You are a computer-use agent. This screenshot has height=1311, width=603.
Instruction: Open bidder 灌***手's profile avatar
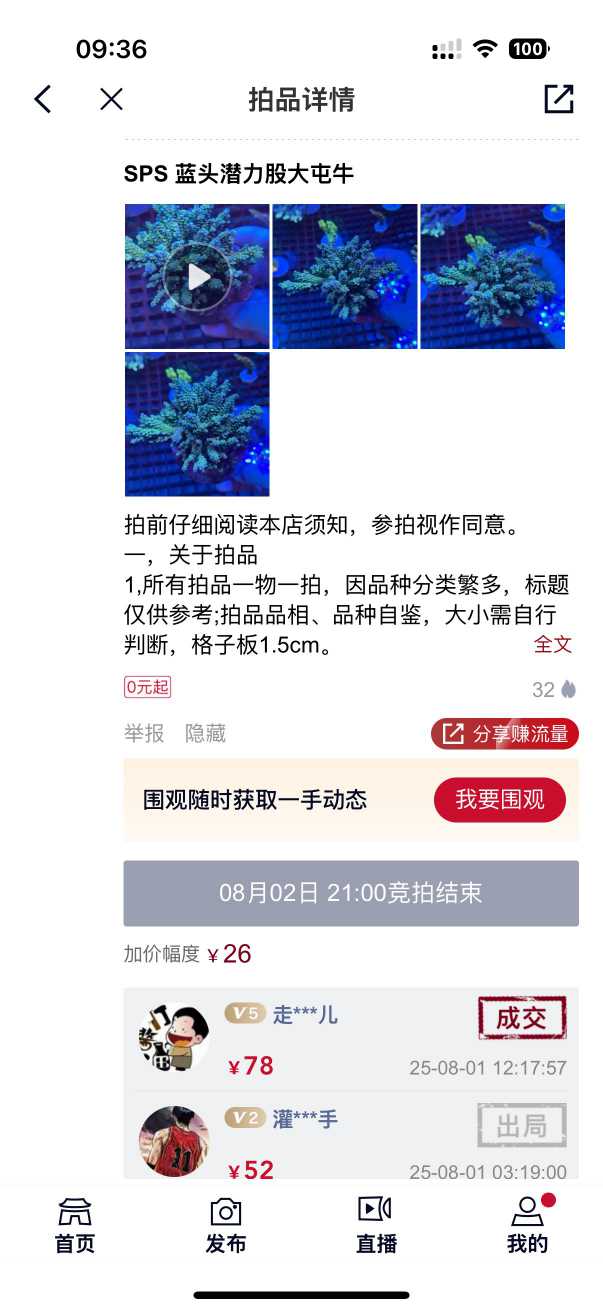point(174,1140)
